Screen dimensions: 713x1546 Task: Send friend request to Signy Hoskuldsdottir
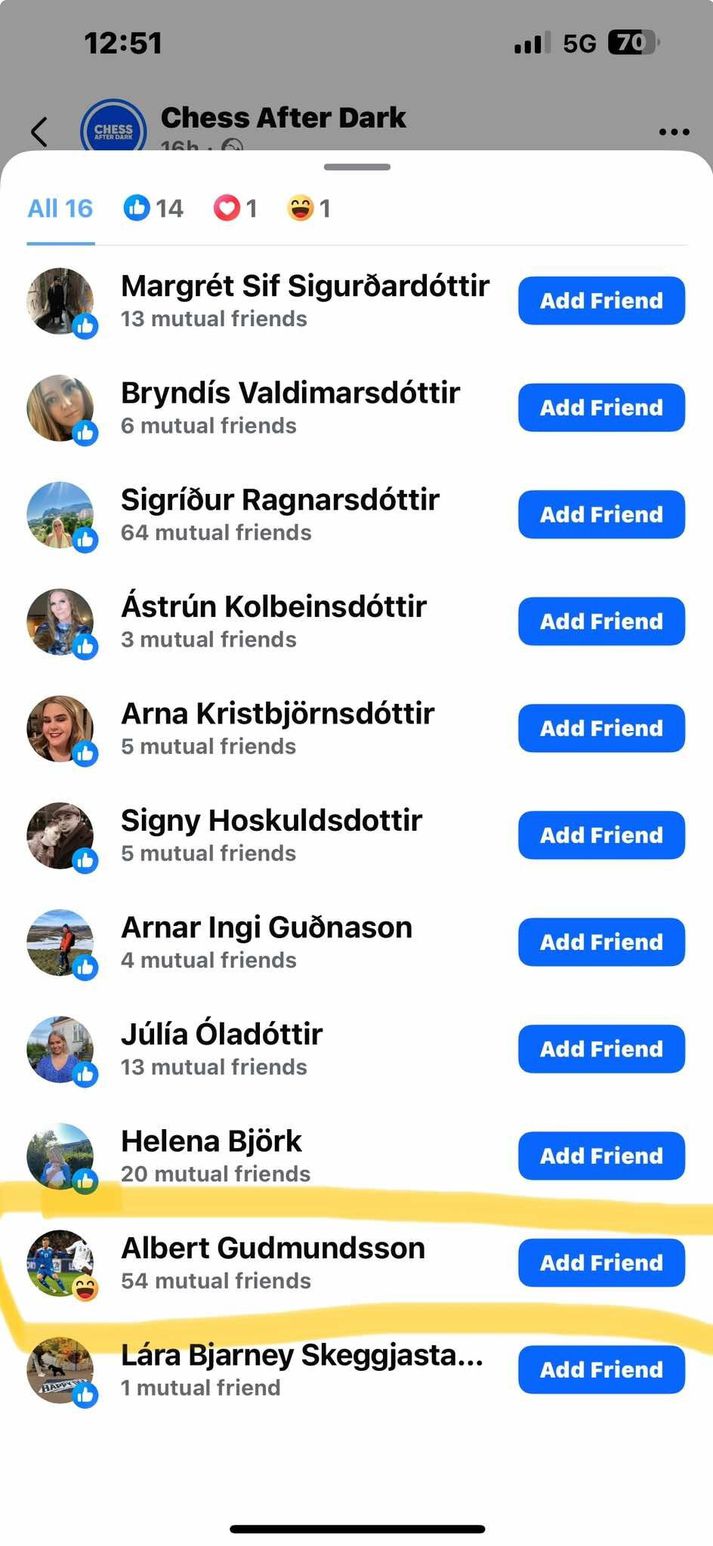(x=601, y=836)
